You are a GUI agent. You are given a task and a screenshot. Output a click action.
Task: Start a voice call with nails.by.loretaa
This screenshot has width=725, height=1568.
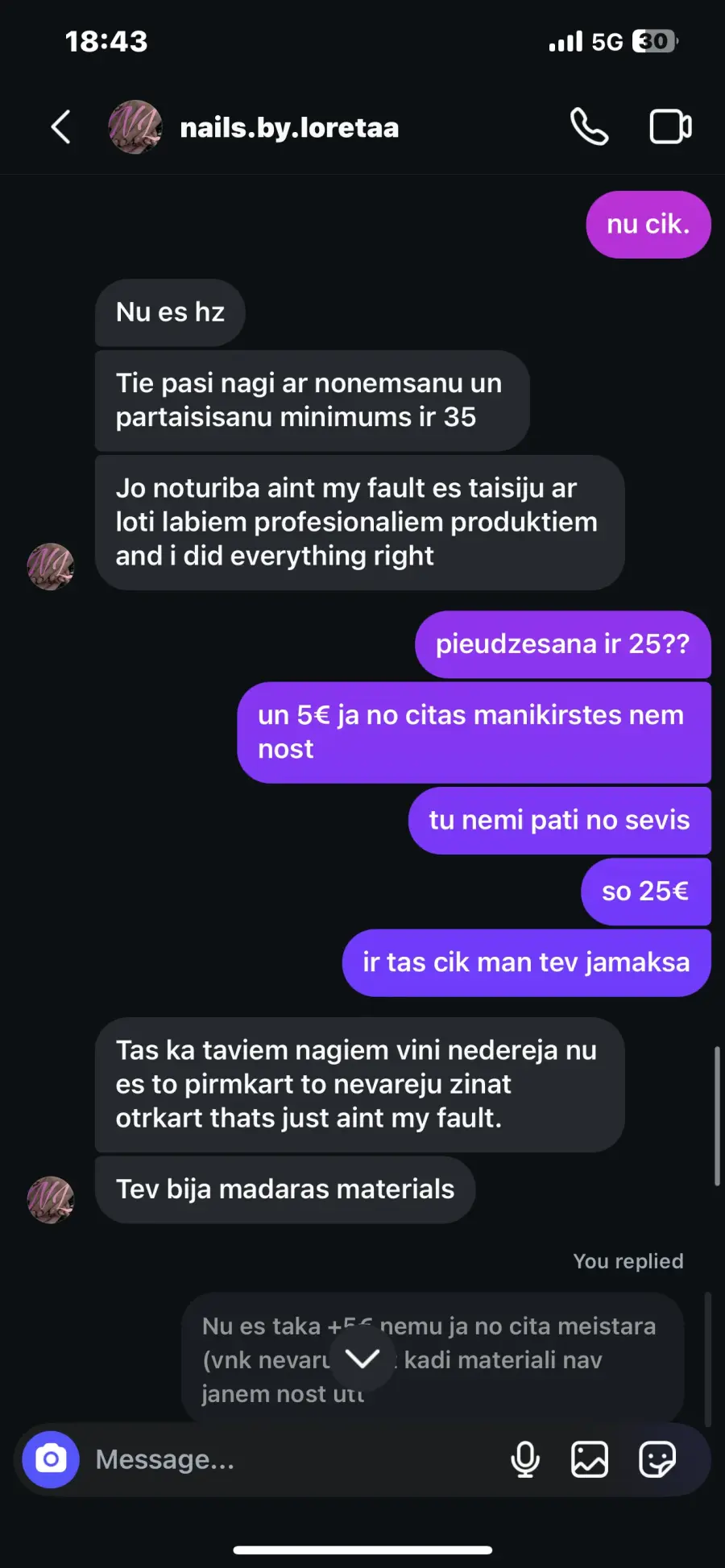coord(589,127)
